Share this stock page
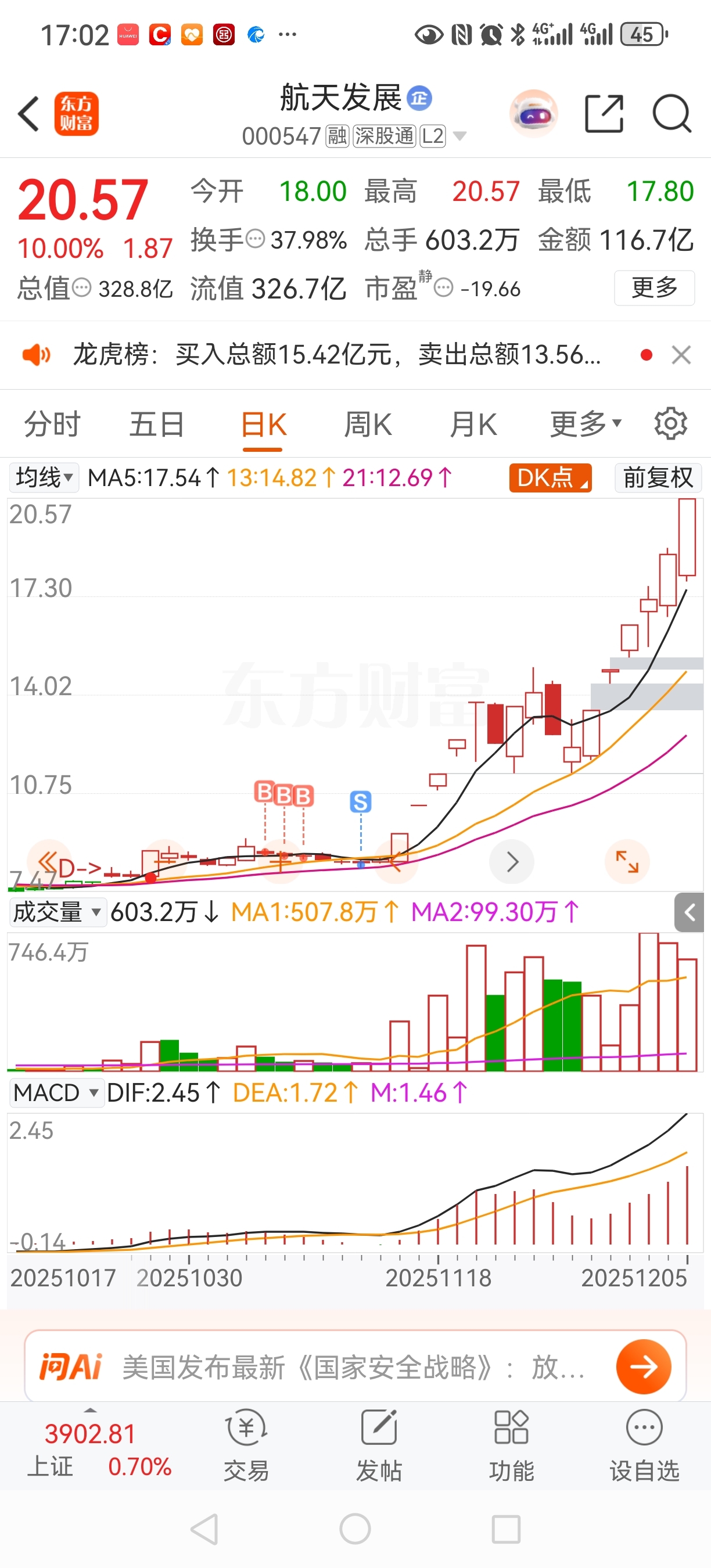The image size is (711, 1568). 604,114
